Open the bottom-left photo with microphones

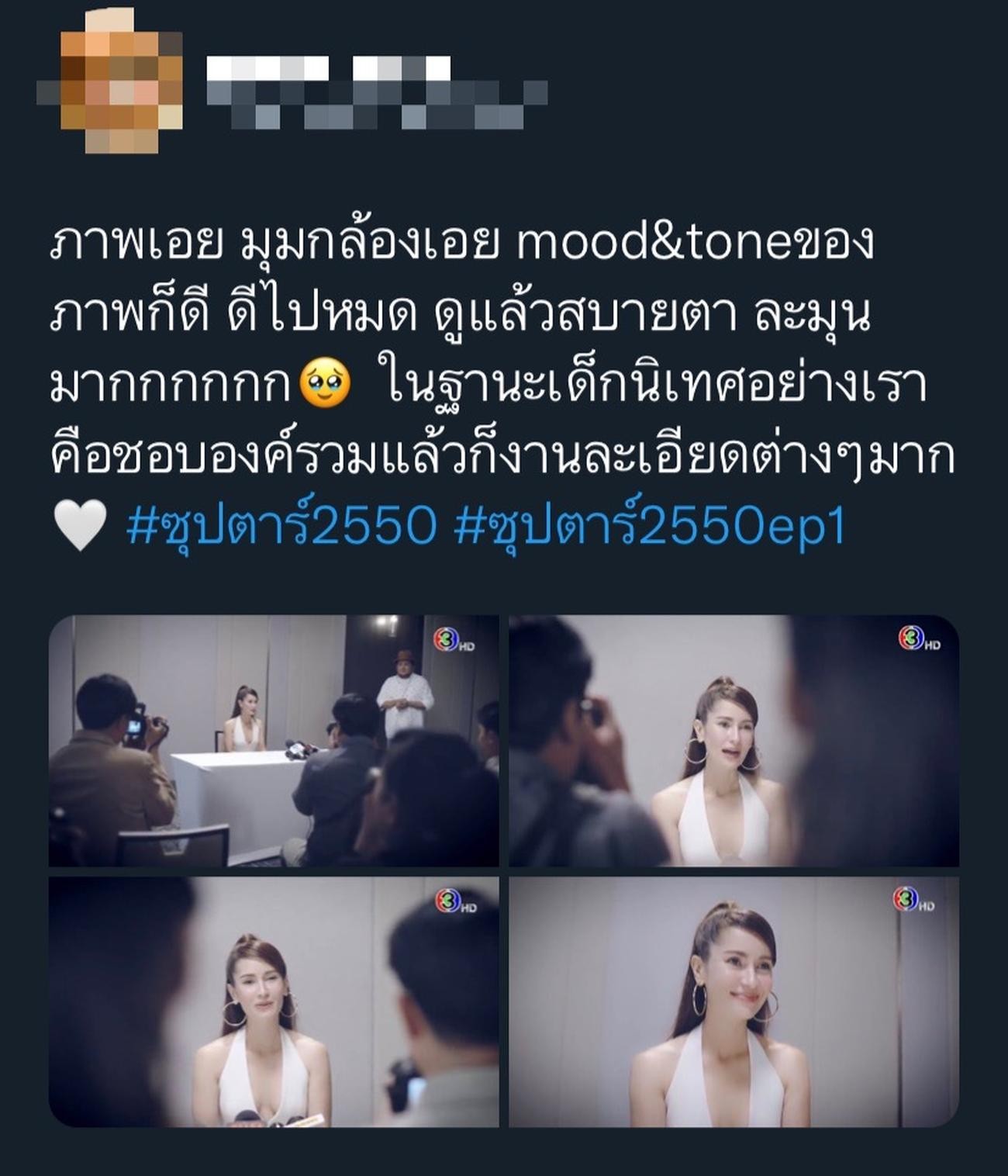[274, 1002]
